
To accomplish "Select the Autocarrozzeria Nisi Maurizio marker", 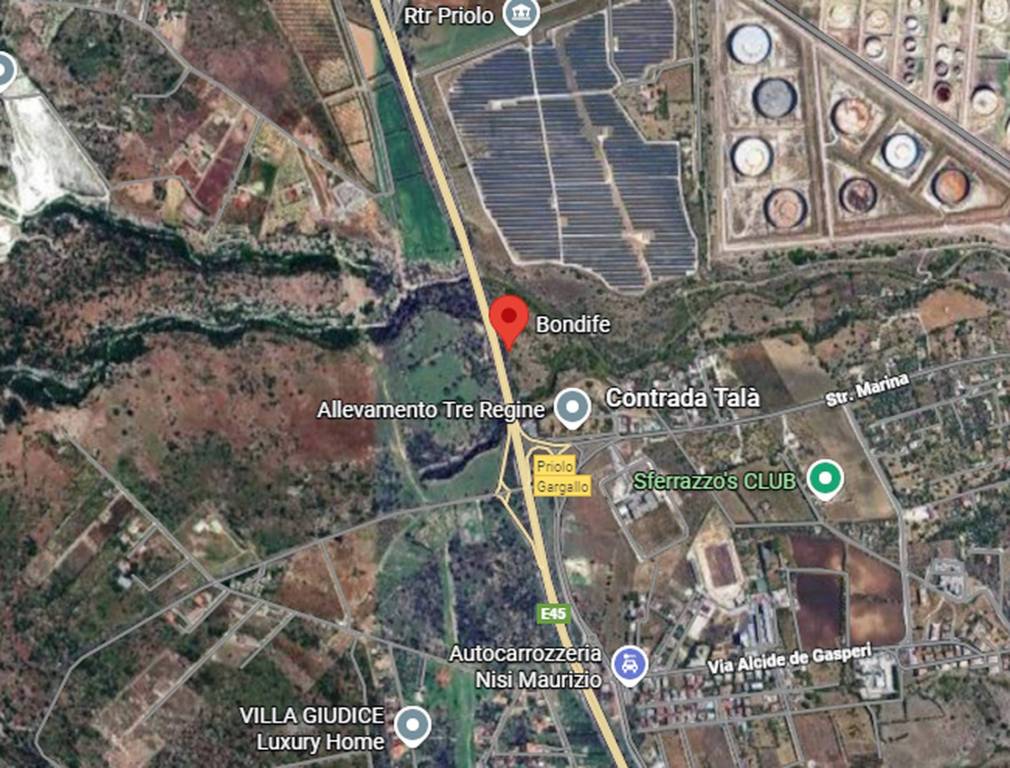I will 629,664.
